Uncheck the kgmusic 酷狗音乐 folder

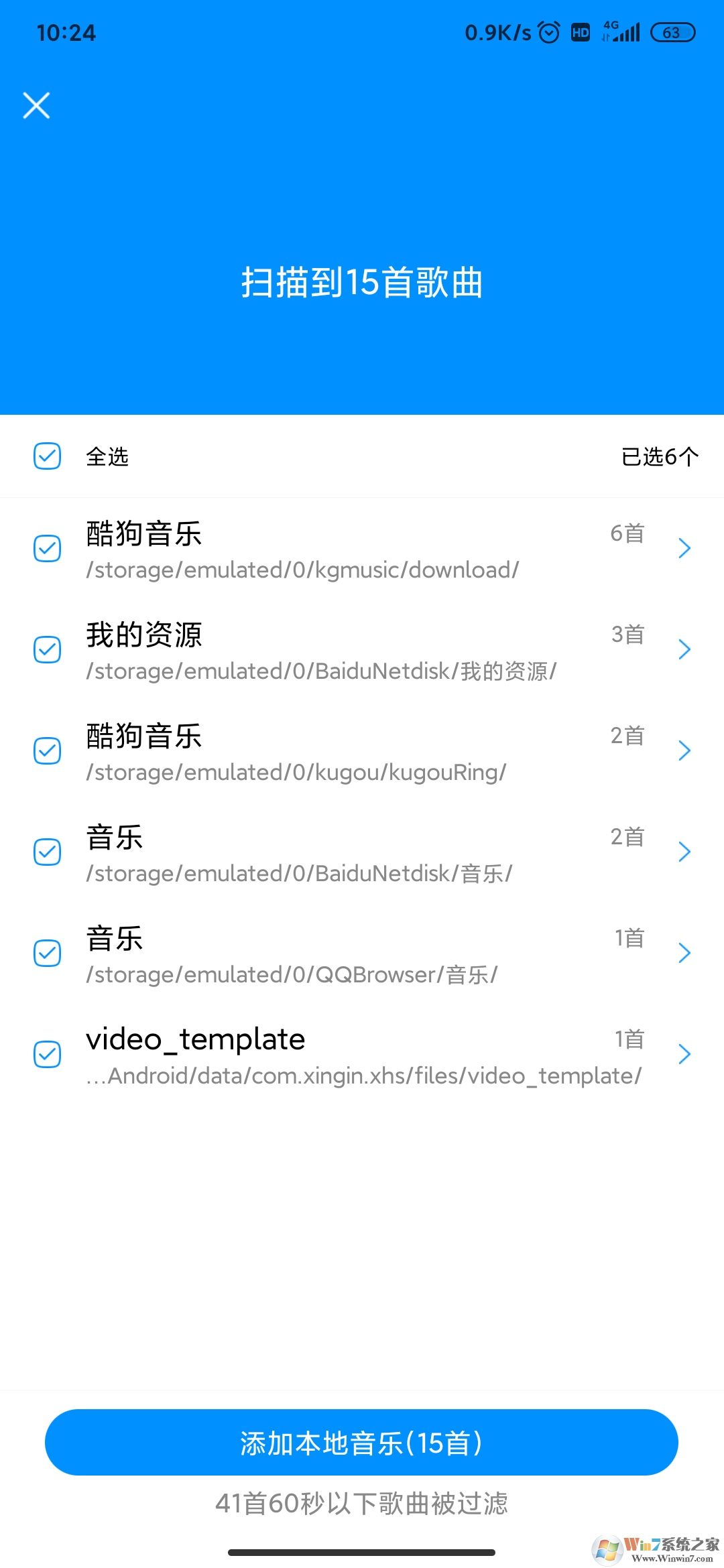point(47,548)
